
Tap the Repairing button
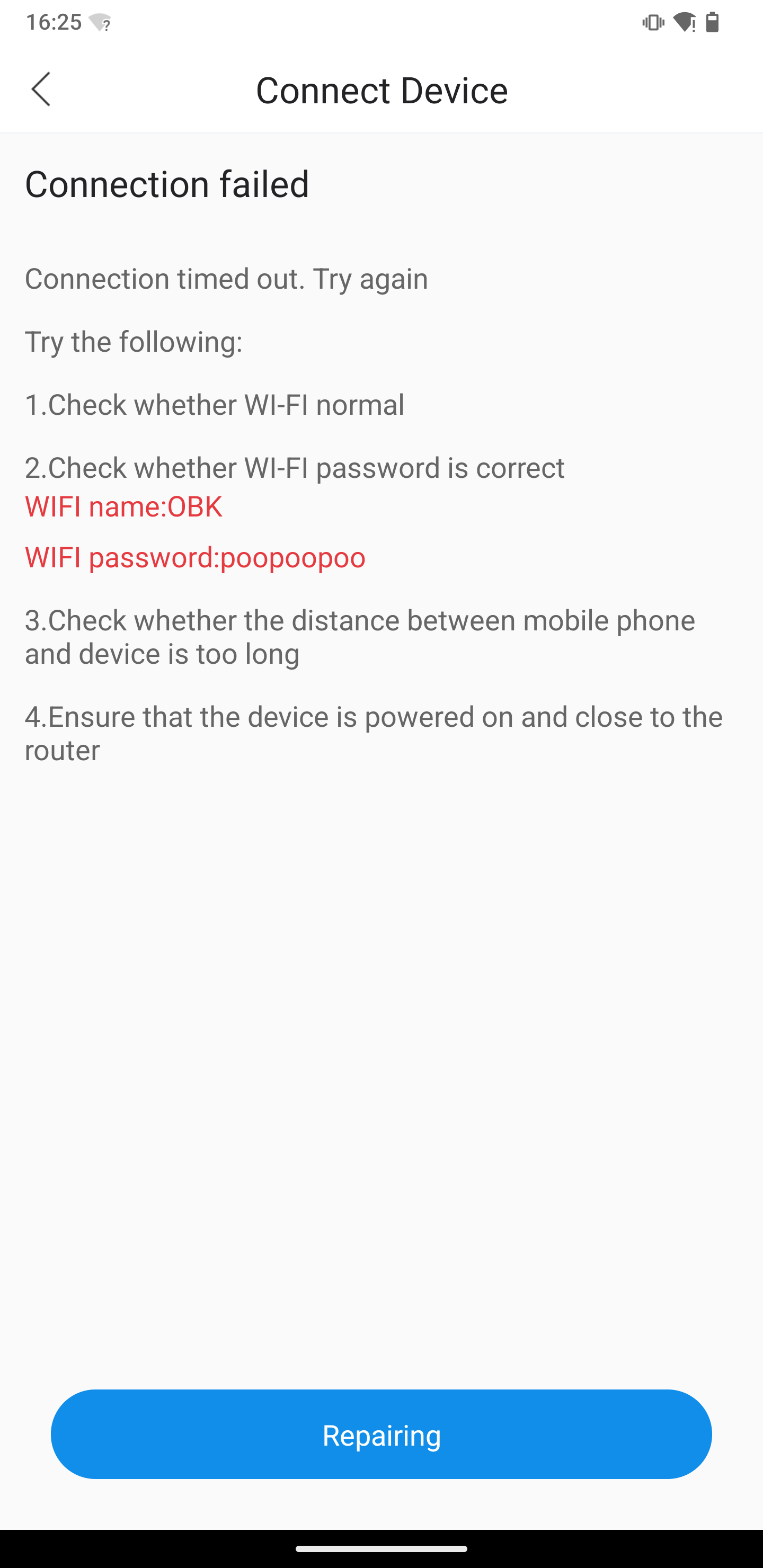coord(381,1434)
